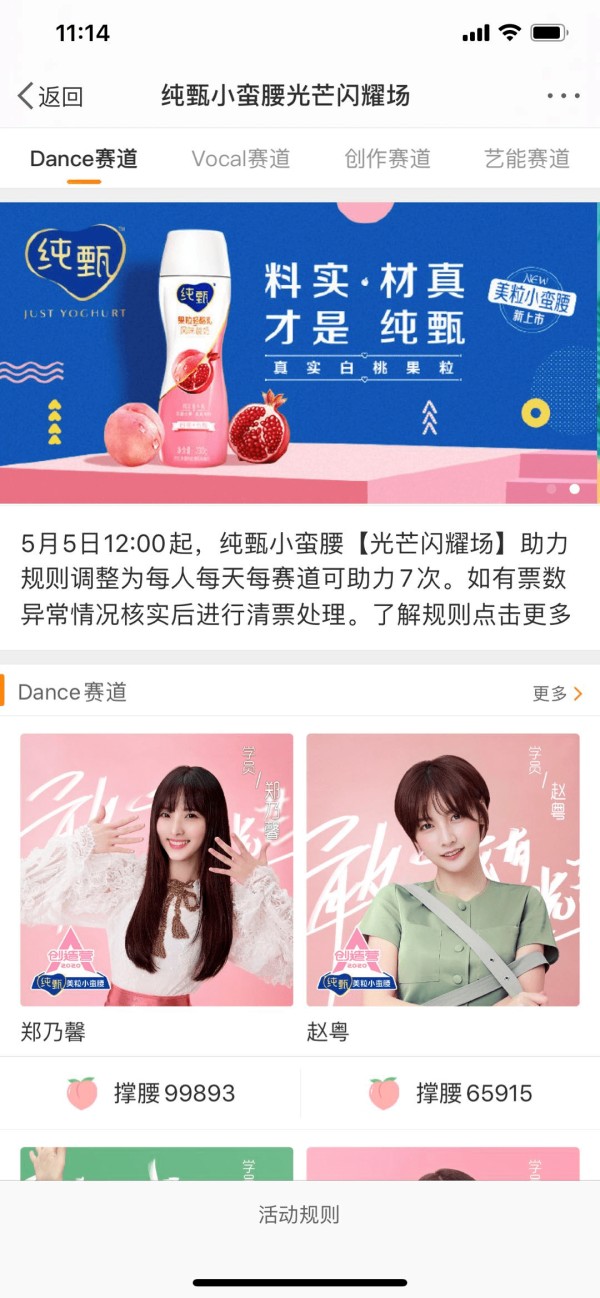Go back via the 返回 button

(x=50, y=96)
